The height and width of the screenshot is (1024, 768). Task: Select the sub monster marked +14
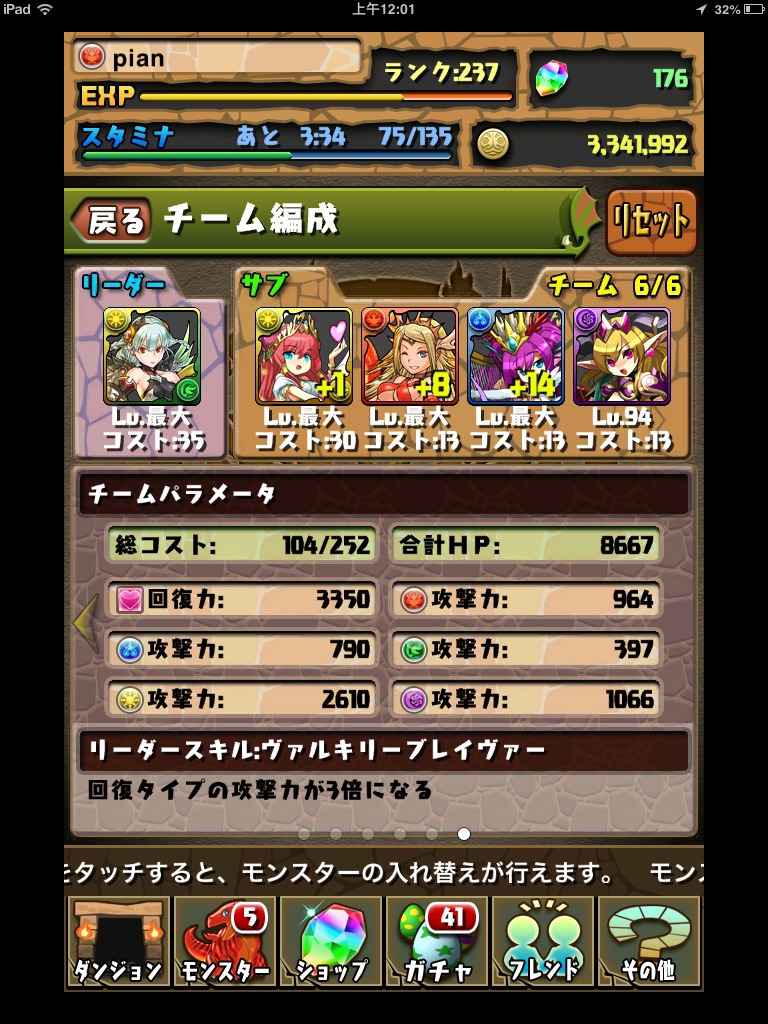click(x=516, y=356)
